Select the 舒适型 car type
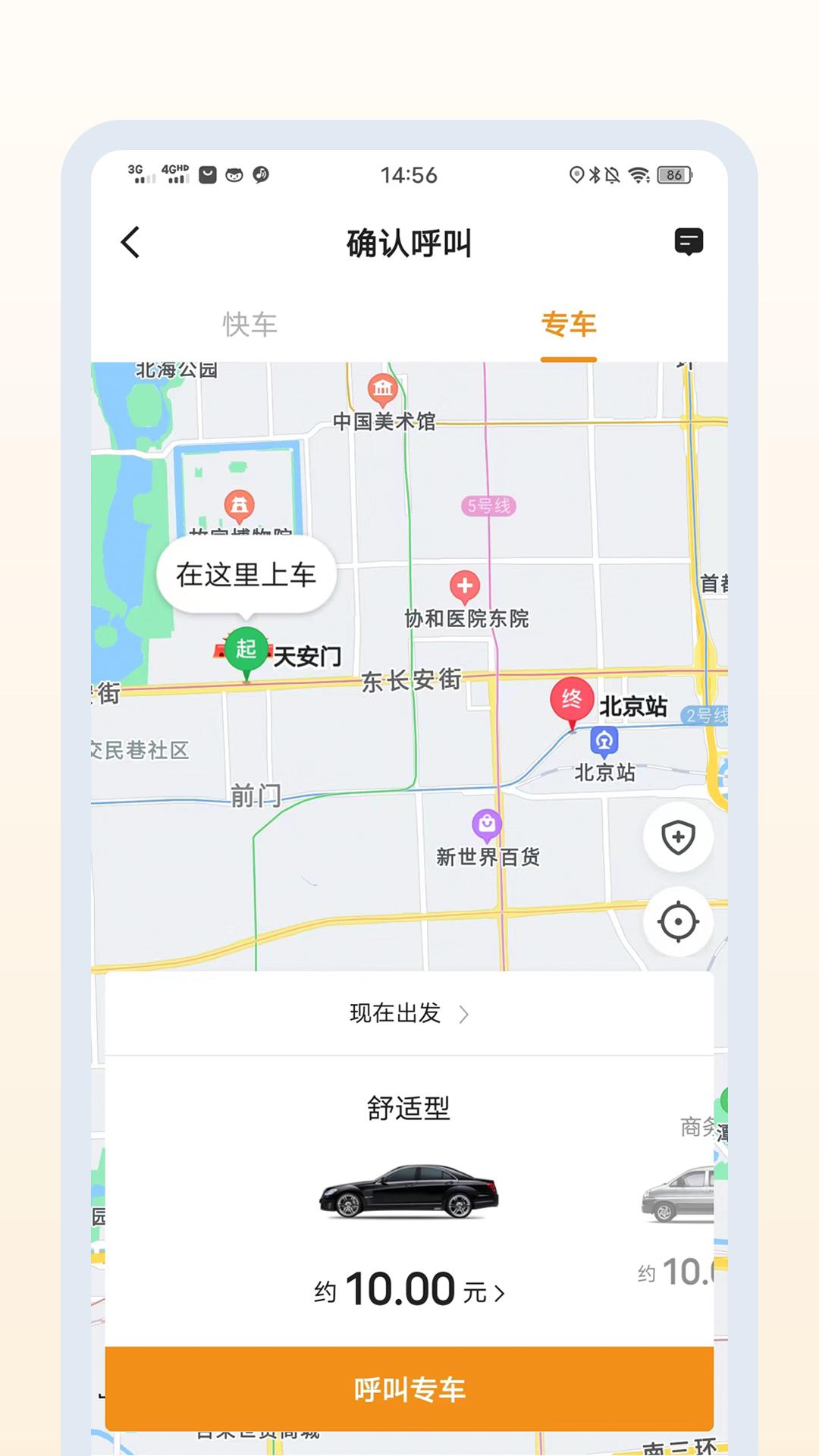Viewport: 819px width, 1456px height. [x=409, y=1107]
